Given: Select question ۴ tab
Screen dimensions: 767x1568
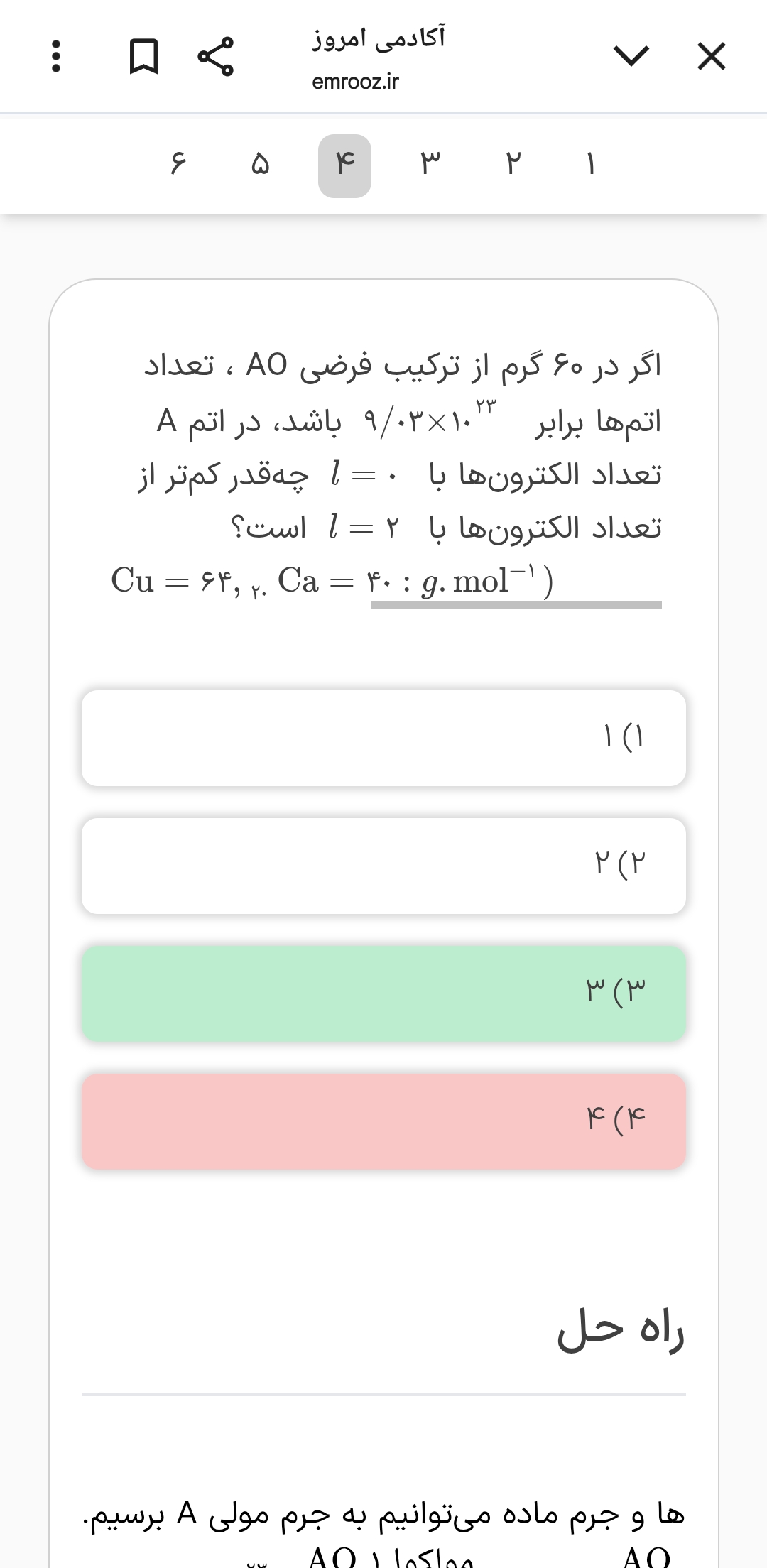Looking at the screenshot, I should [344, 165].
